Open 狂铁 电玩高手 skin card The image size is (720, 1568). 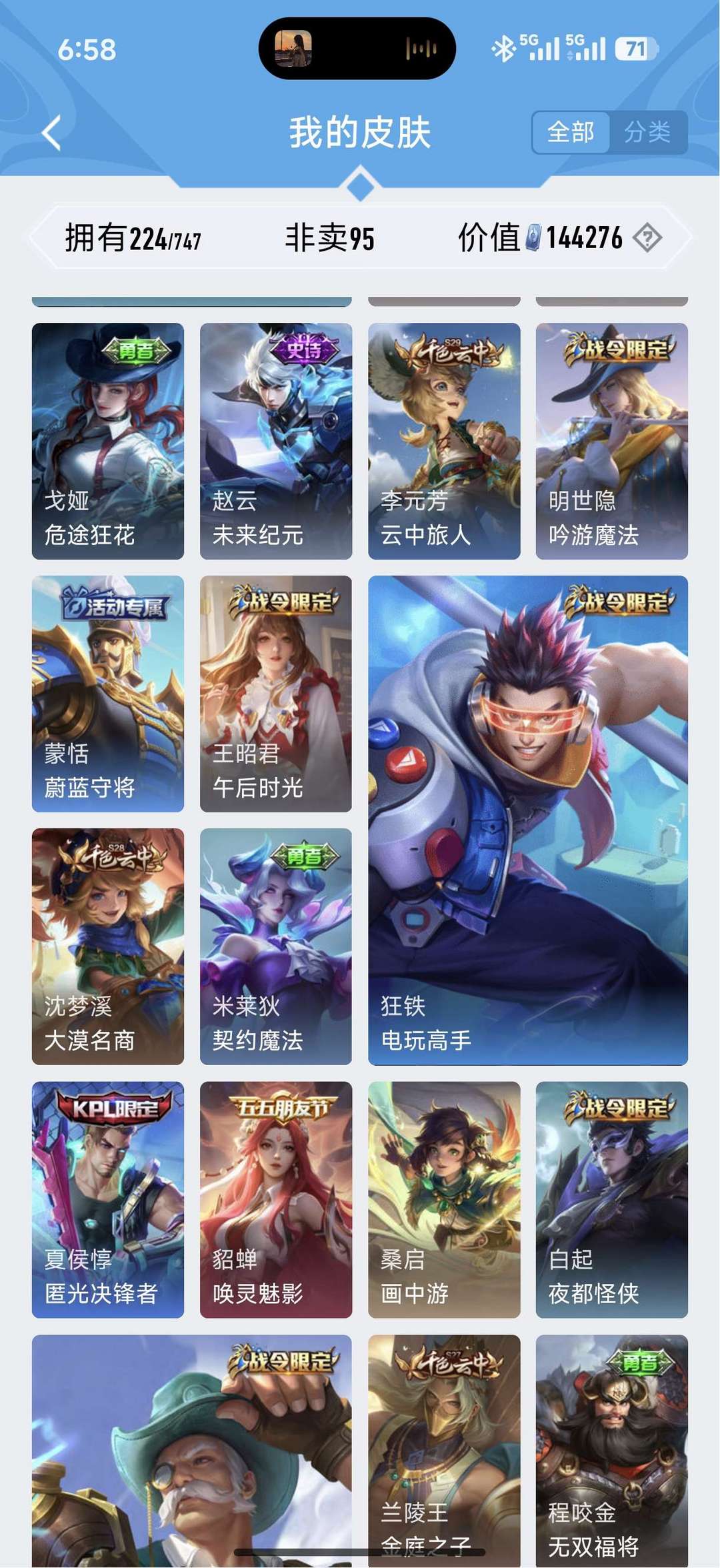pos(527,820)
